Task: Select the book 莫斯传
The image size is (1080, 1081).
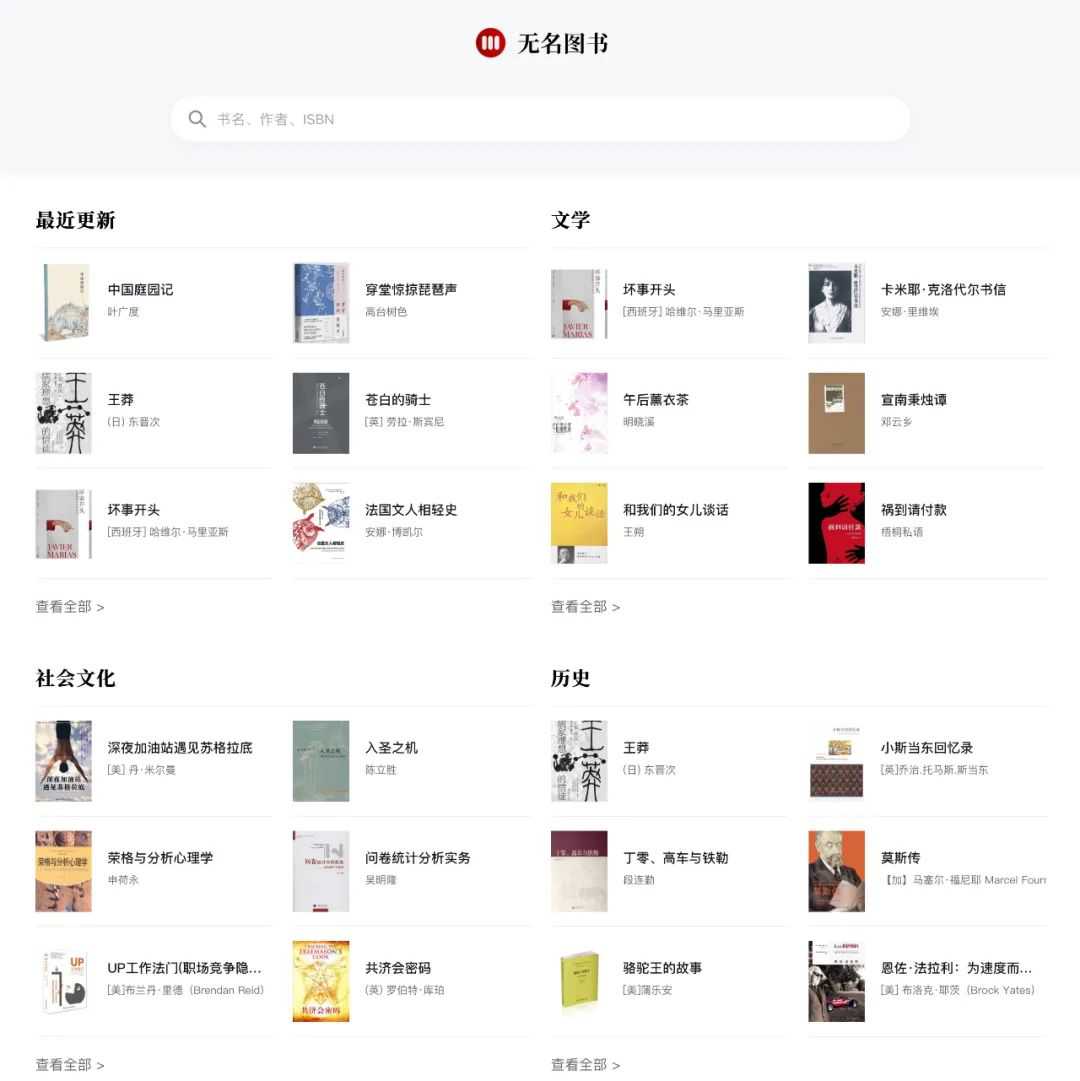Action: (x=900, y=858)
